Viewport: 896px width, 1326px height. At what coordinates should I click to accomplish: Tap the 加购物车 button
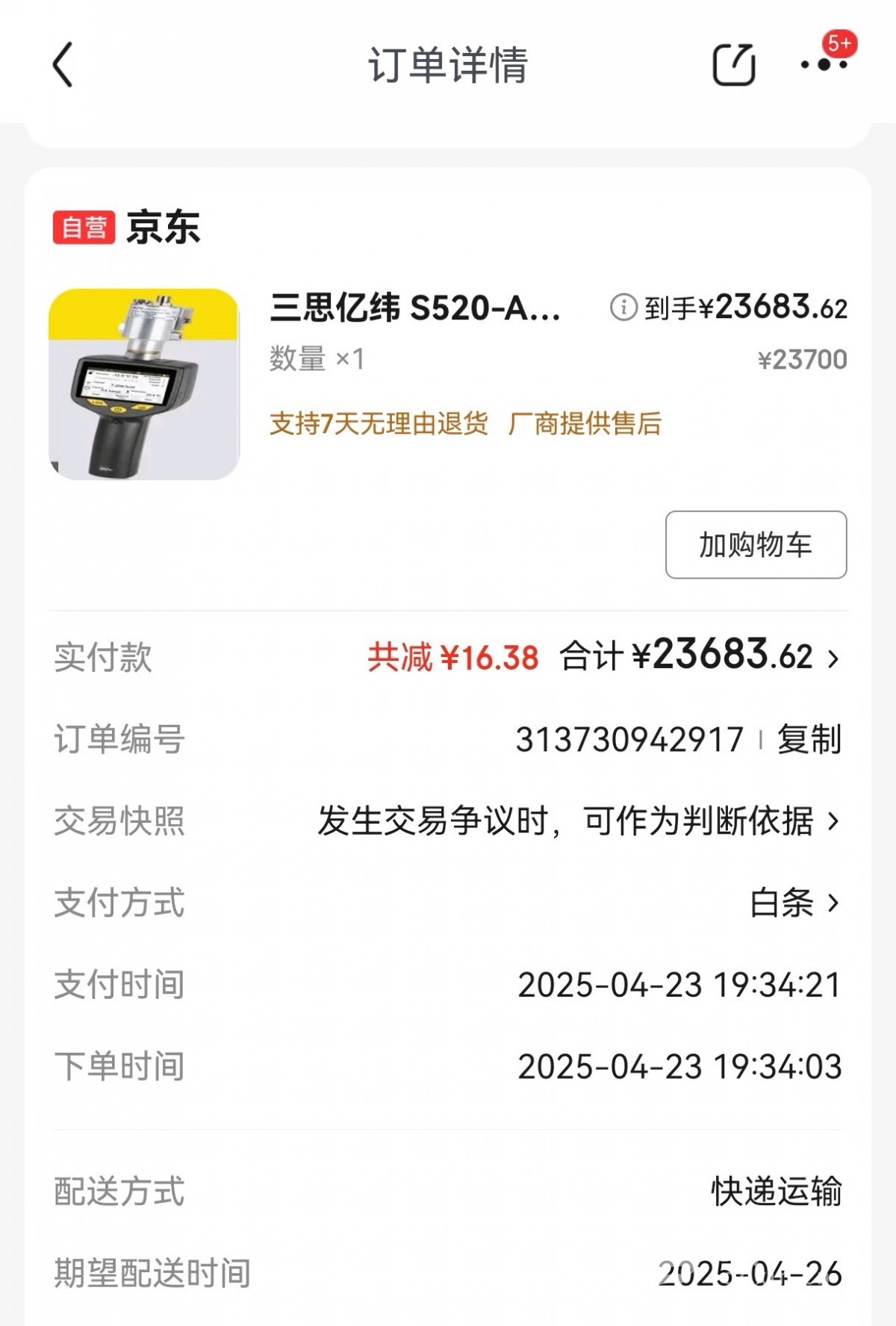coord(756,545)
